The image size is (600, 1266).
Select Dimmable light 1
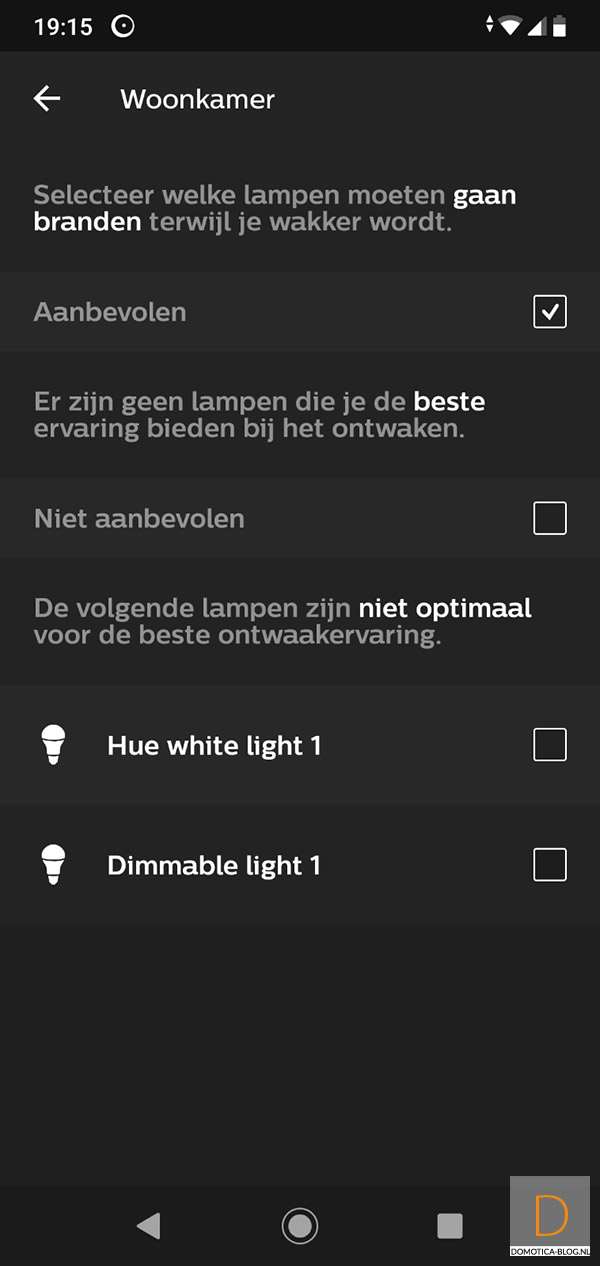pyautogui.click(x=549, y=864)
